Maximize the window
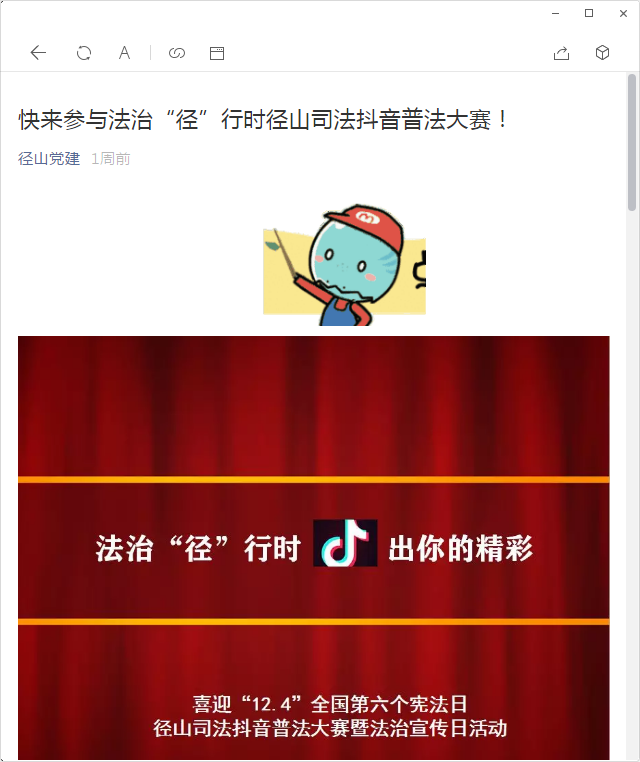 [589, 13]
